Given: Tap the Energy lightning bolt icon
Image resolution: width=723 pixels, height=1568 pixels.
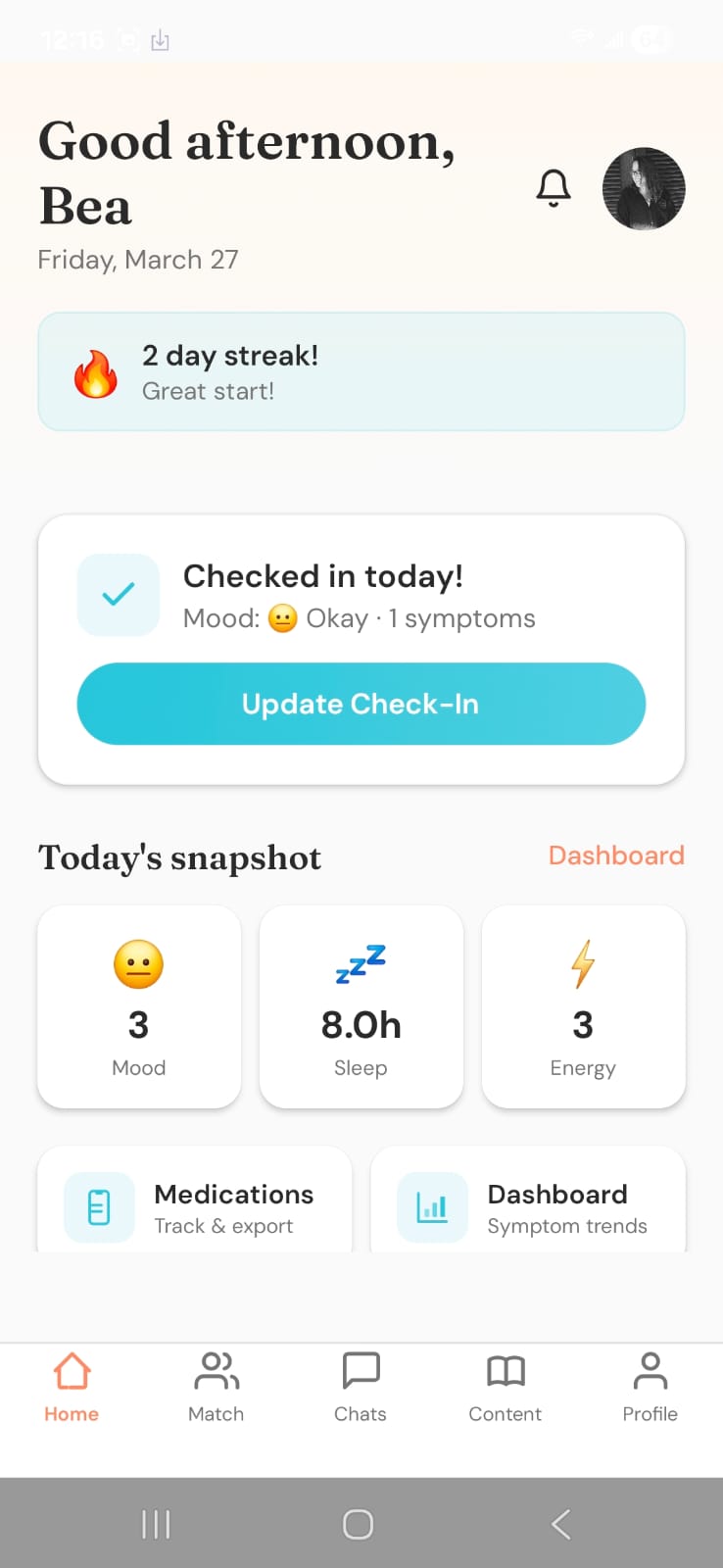Looking at the screenshot, I should click(x=583, y=962).
